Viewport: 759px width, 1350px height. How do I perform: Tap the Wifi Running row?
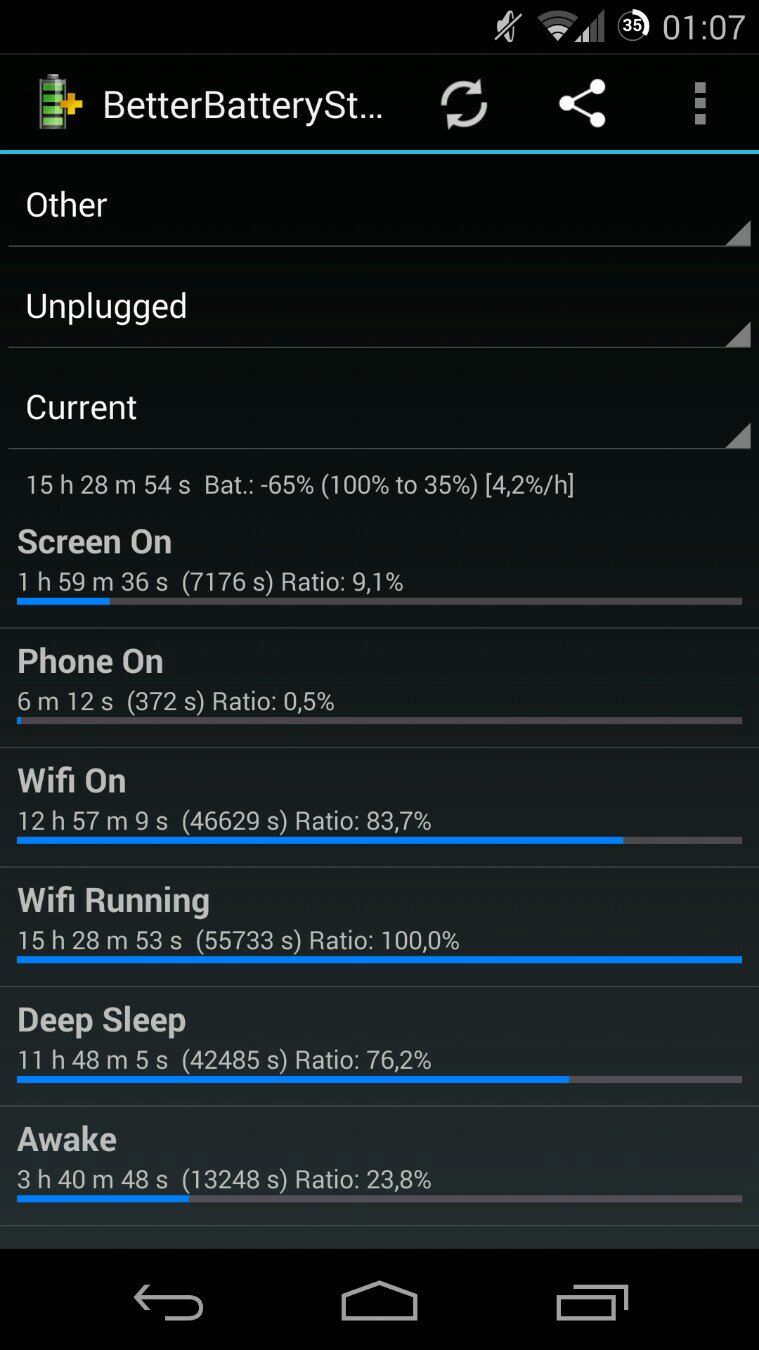click(x=379, y=925)
